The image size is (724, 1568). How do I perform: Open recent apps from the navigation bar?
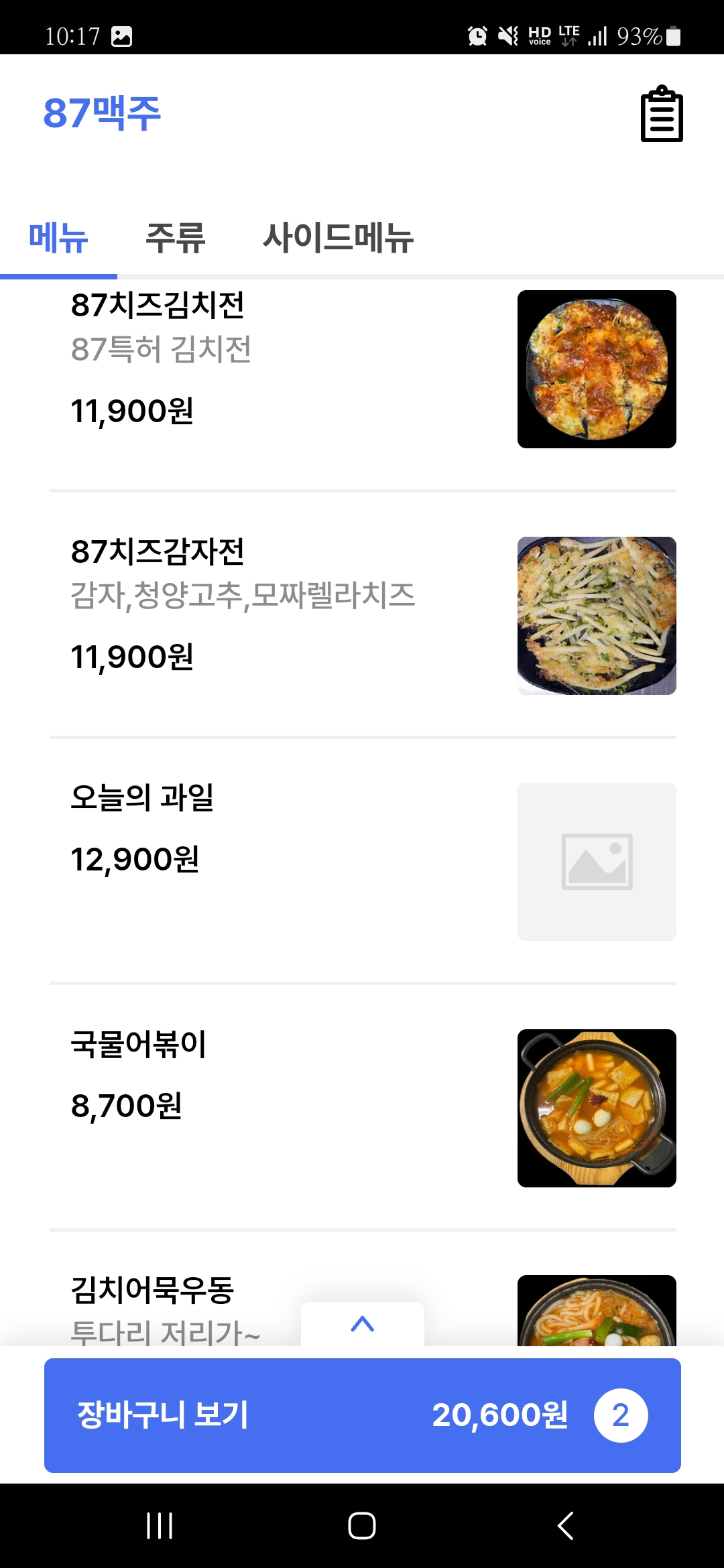[160, 1526]
